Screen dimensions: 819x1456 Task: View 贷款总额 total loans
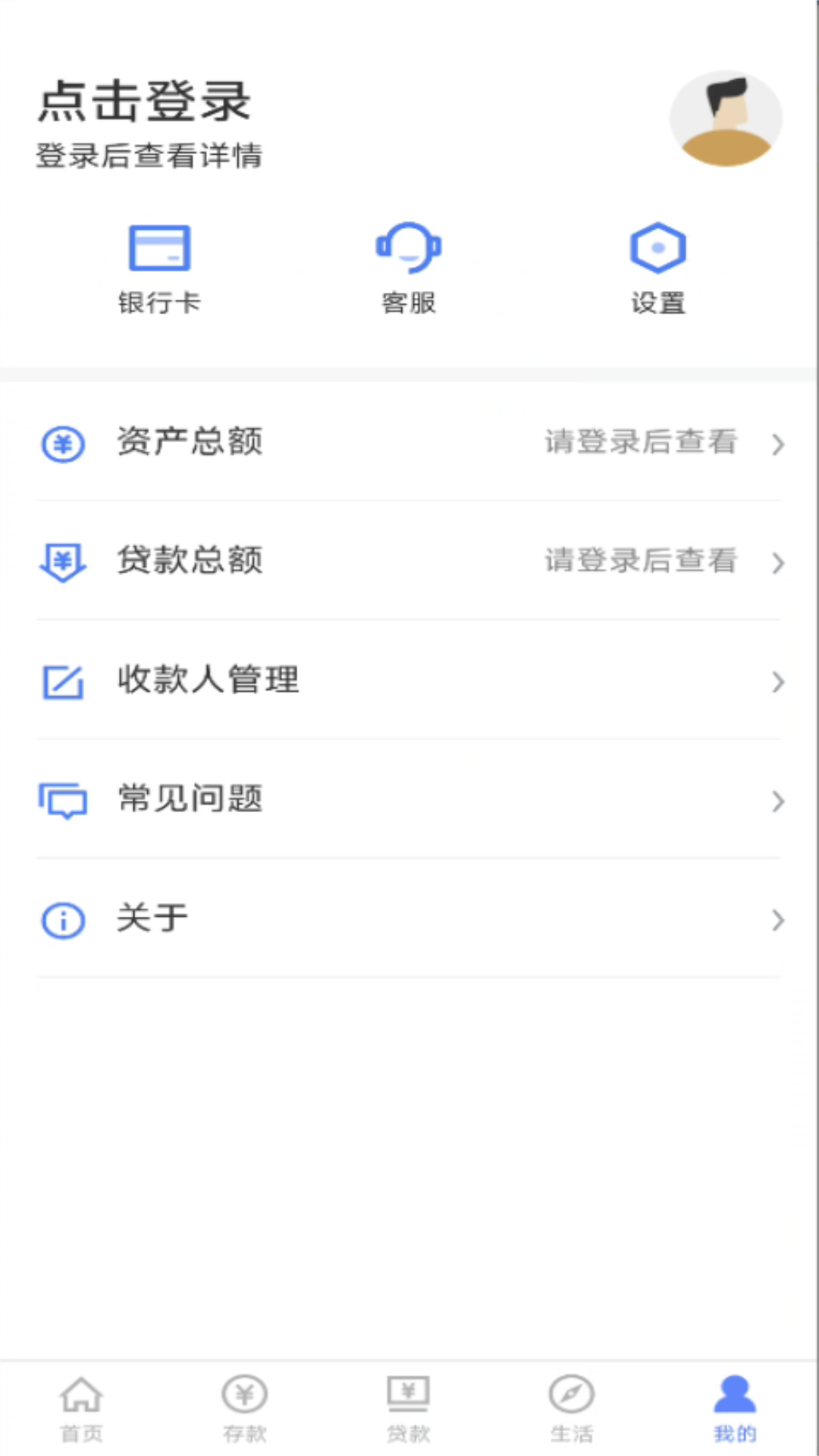click(x=409, y=561)
